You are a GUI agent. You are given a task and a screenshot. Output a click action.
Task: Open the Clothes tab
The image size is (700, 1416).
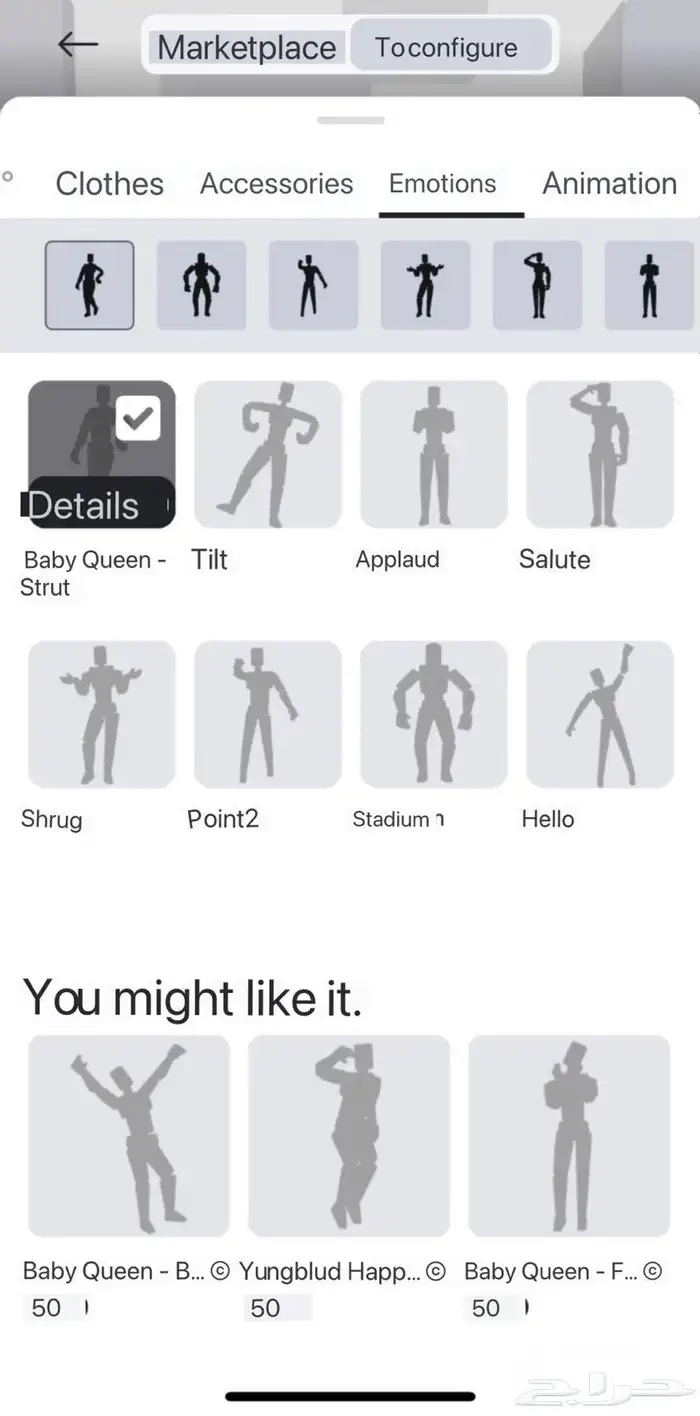click(x=110, y=184)
